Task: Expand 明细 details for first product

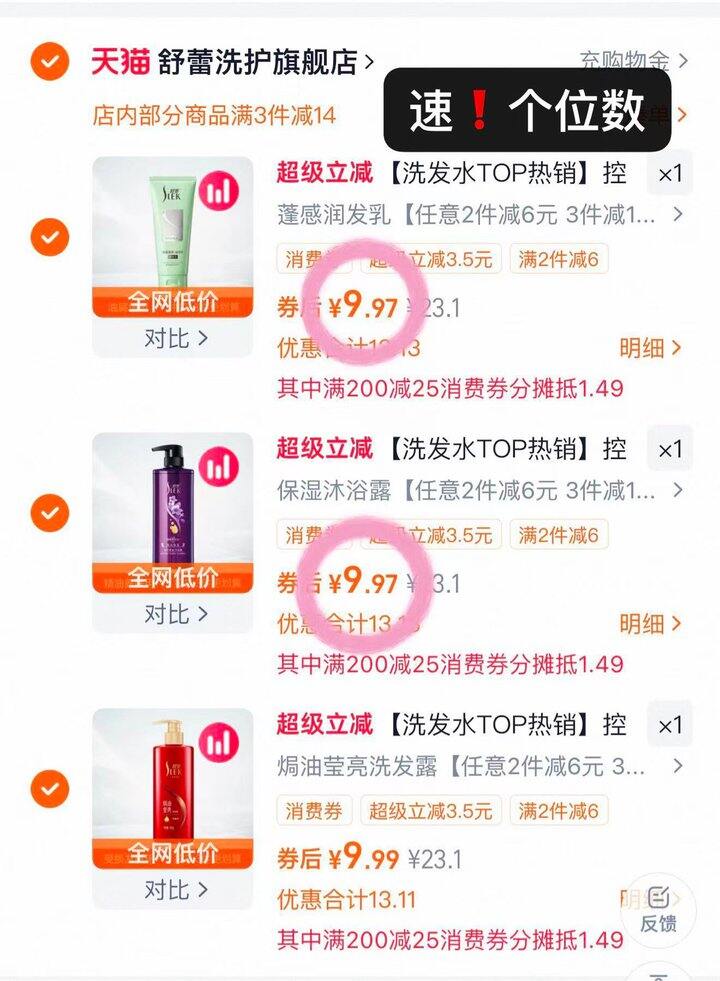Action: 650,345
